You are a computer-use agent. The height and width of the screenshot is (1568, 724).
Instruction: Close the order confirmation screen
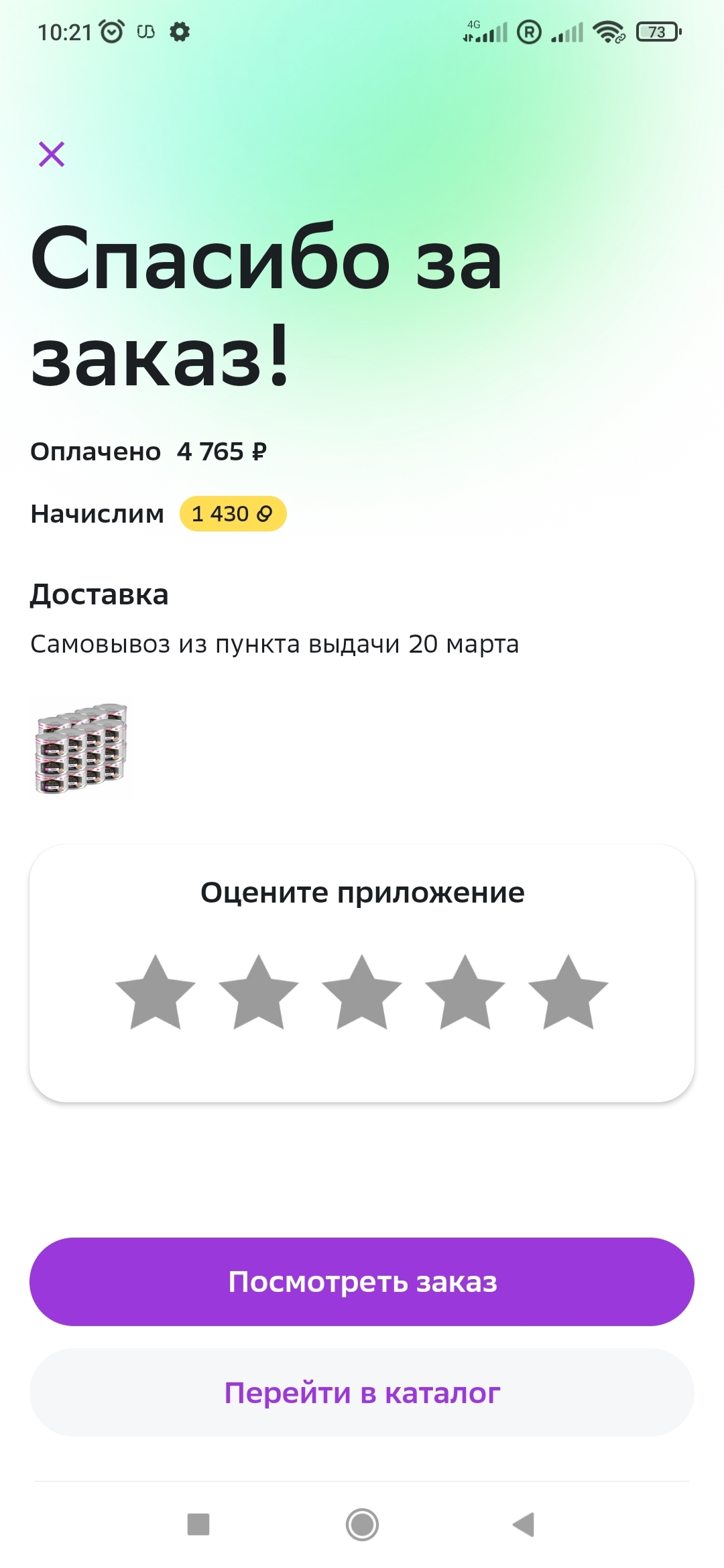point(52,154)
